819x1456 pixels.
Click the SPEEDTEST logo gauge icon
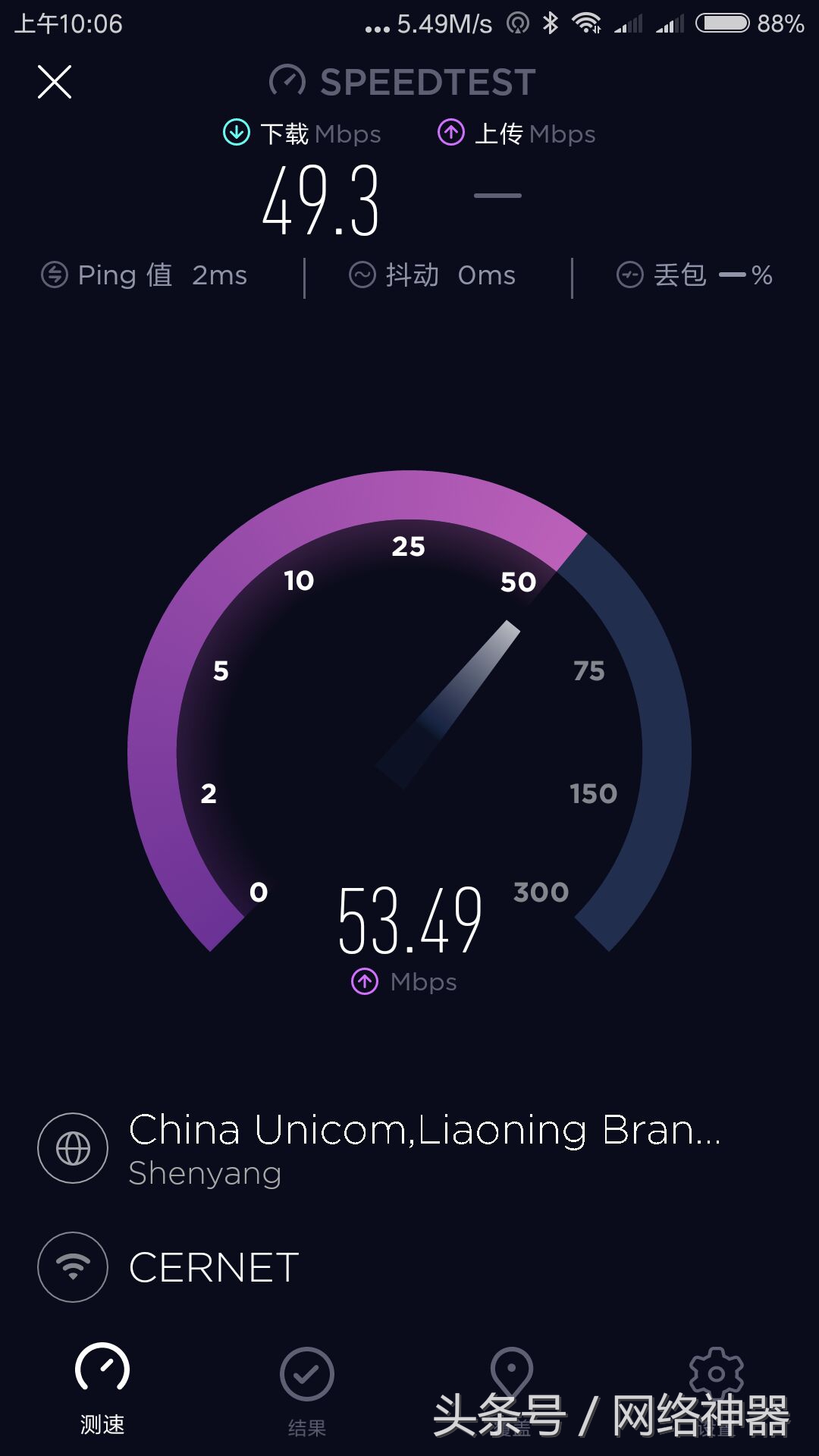[287, 81]
